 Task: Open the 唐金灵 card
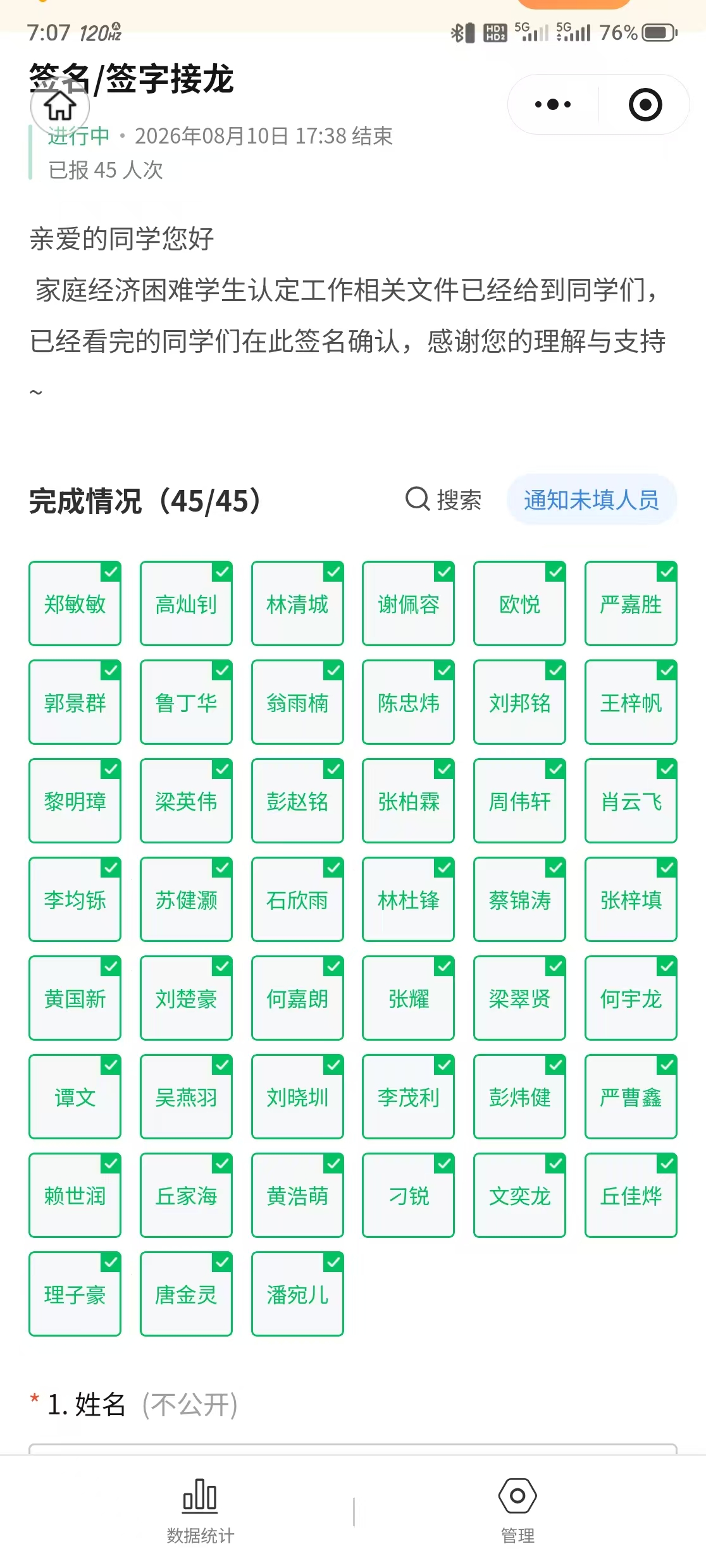[x=186, y=1294]
